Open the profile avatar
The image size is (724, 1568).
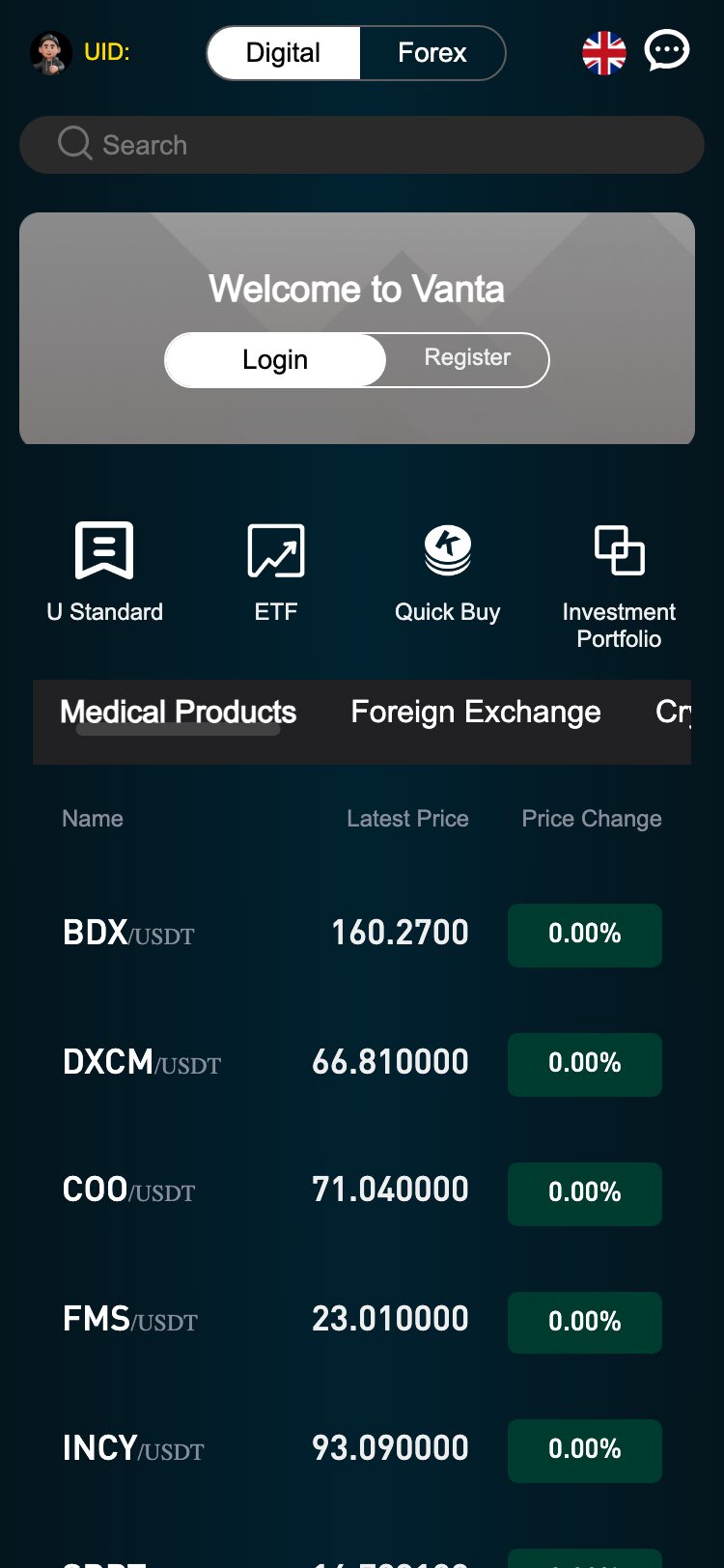pyautogui.click(x=50, y=53)
